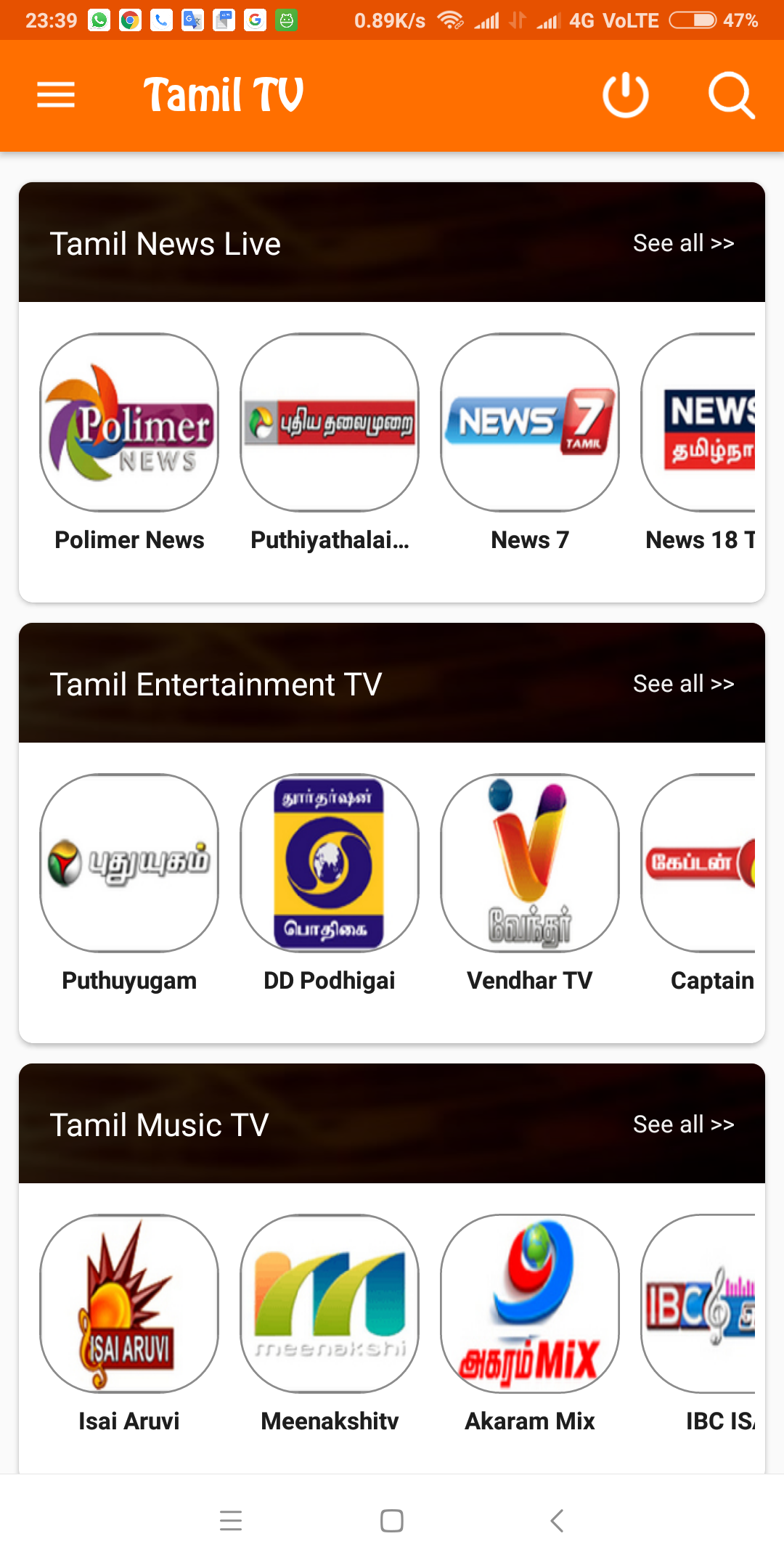Open the search icon
Screen dimensions: 784x1568
[731, 95]
